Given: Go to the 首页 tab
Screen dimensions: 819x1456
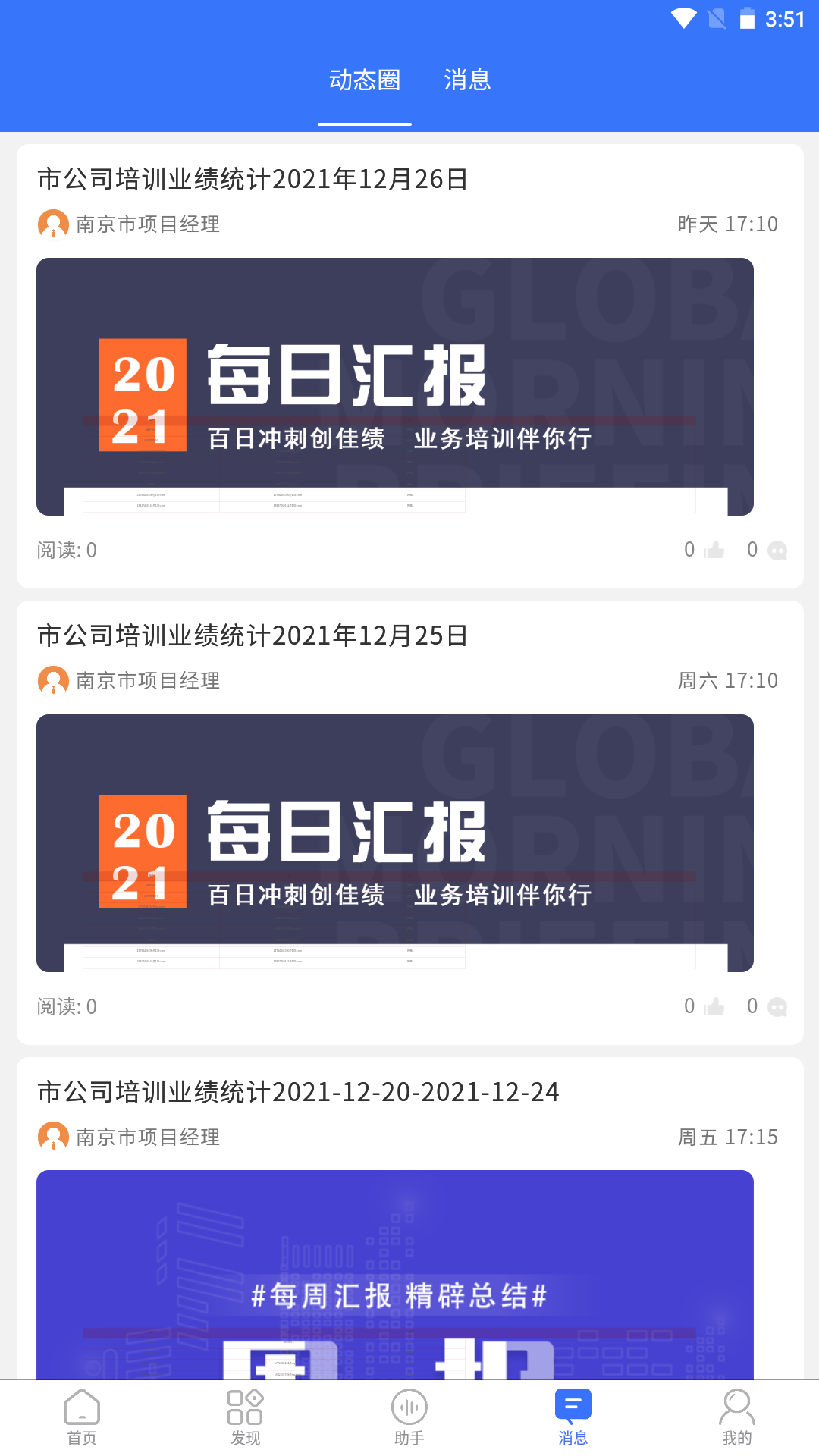Looking at the screenshot, I should click(82, 1417).
